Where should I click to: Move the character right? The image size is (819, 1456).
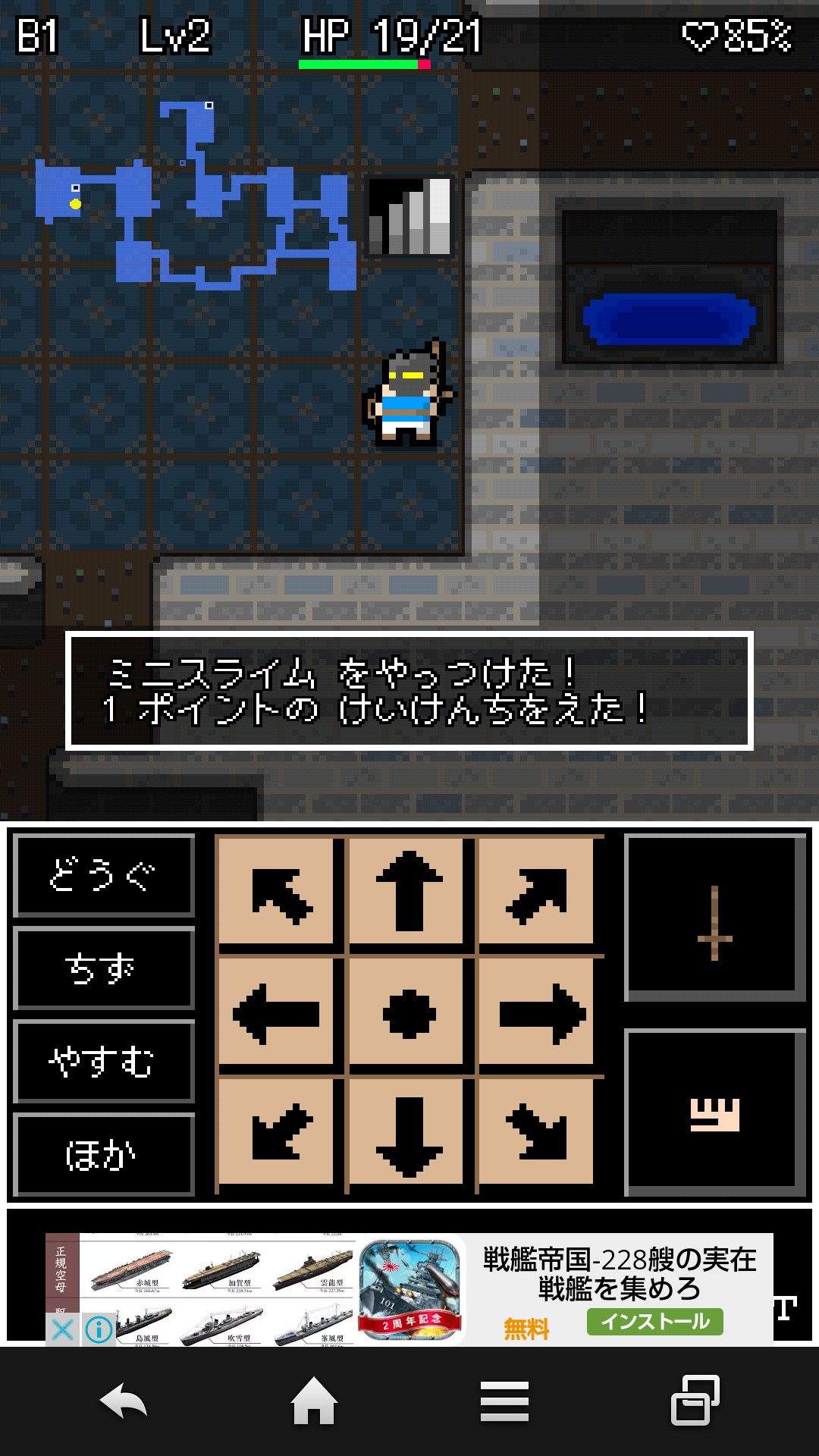click(x=538, y=1013)
